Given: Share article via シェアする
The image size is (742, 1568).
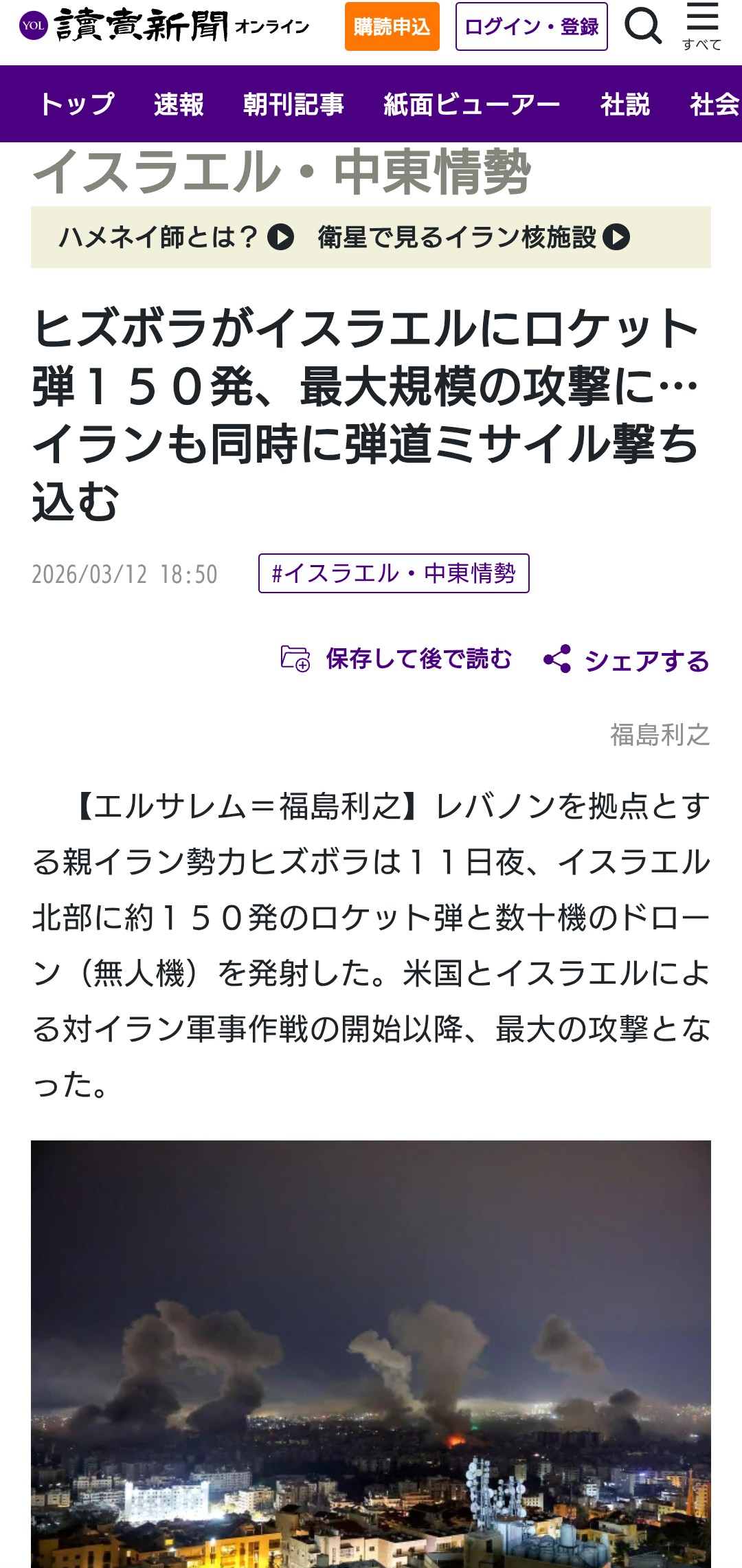Looking at the screenshot, I should click(626, 660).
